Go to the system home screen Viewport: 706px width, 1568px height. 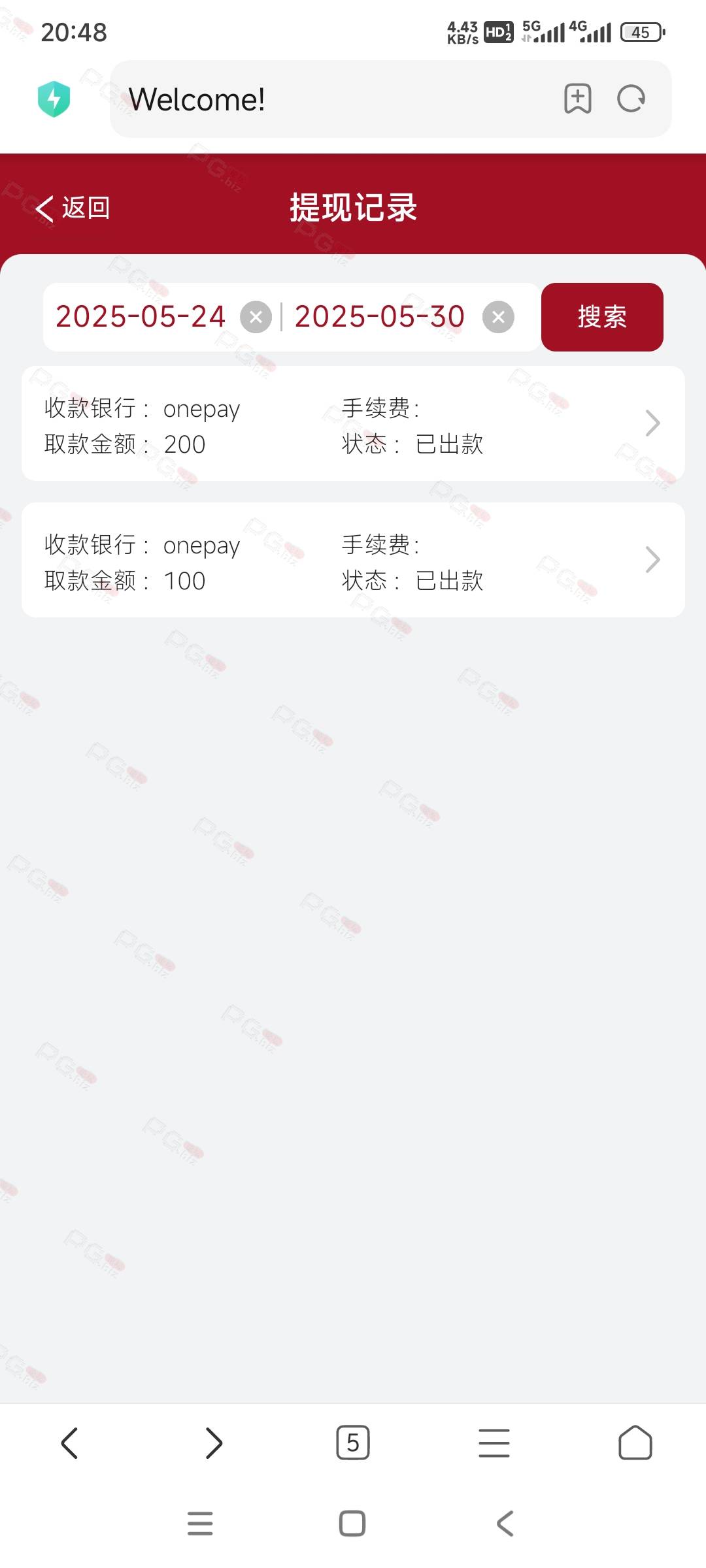[352, 1524]
